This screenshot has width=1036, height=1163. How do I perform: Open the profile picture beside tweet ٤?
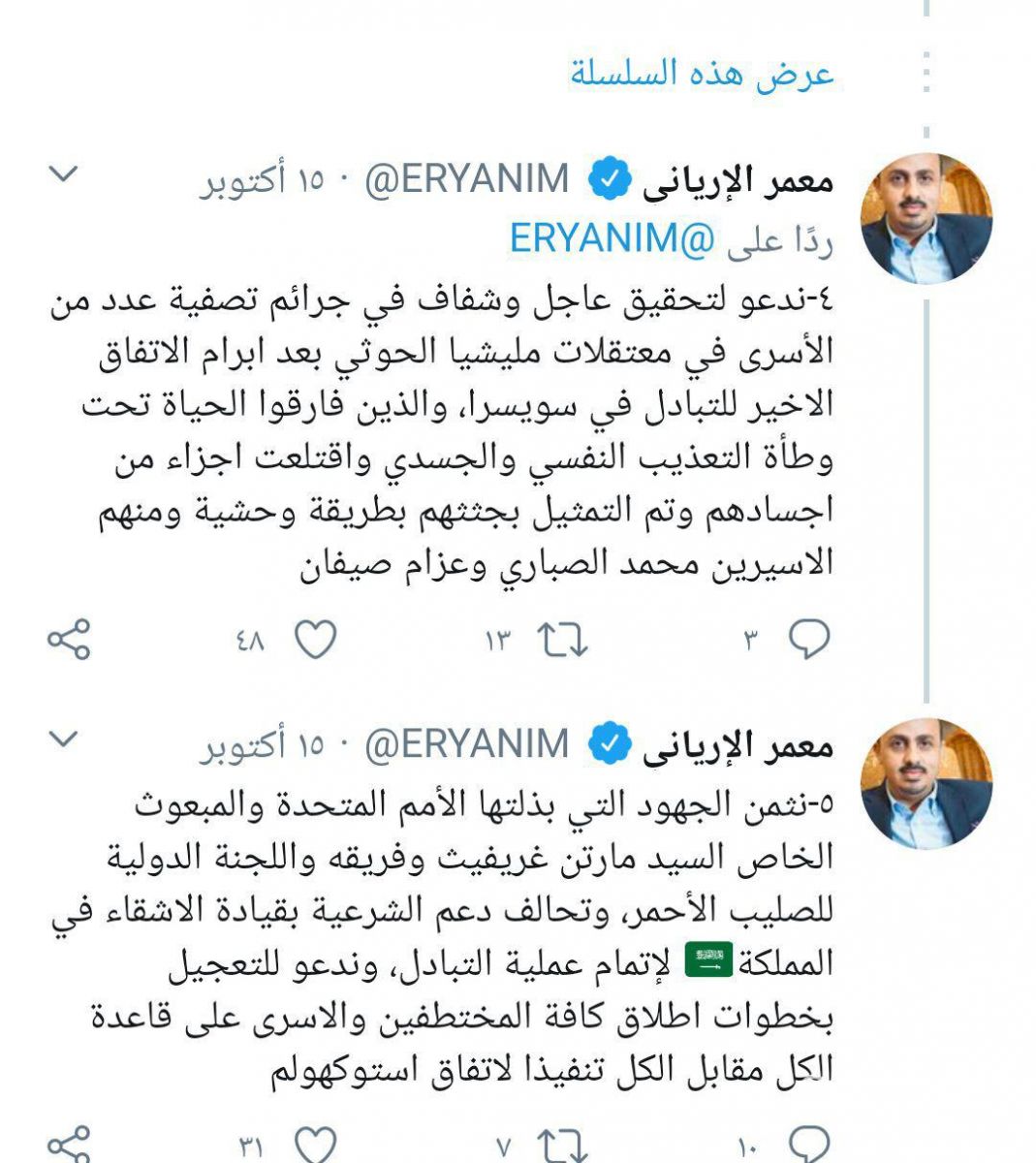point(926,218)
